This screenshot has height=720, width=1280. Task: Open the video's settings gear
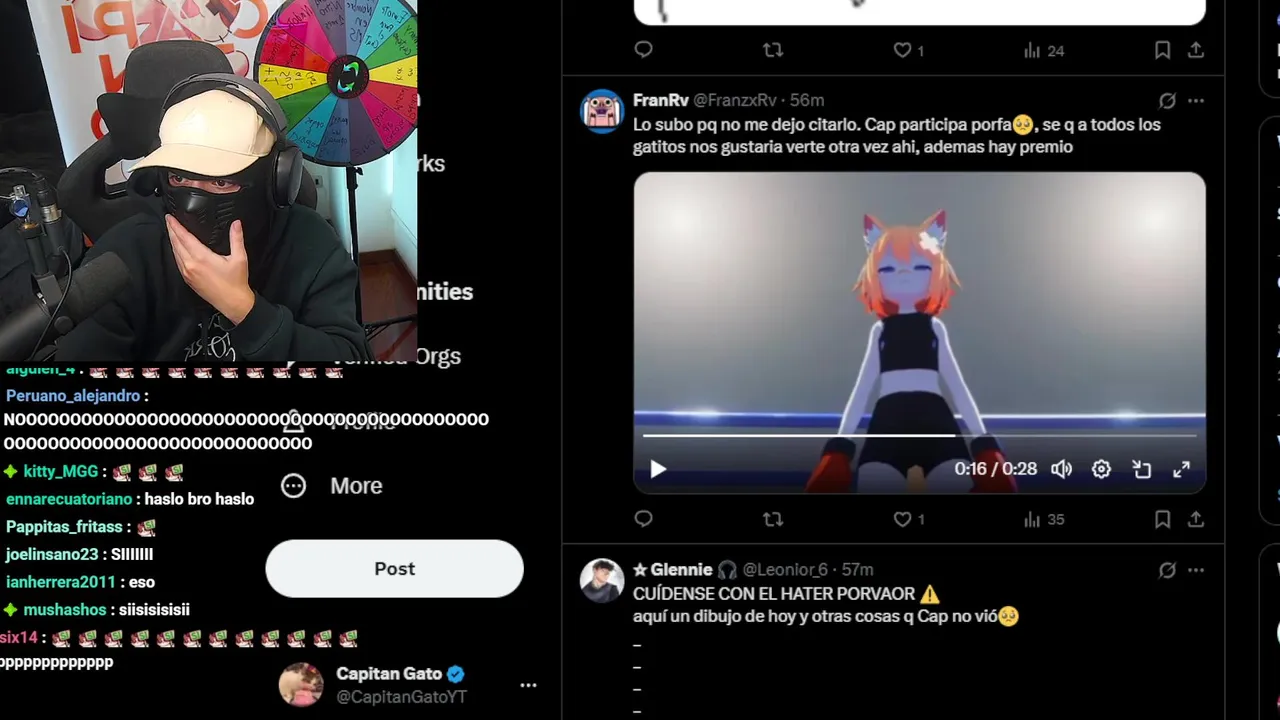pyautogui.click(x=1101, y=469)
